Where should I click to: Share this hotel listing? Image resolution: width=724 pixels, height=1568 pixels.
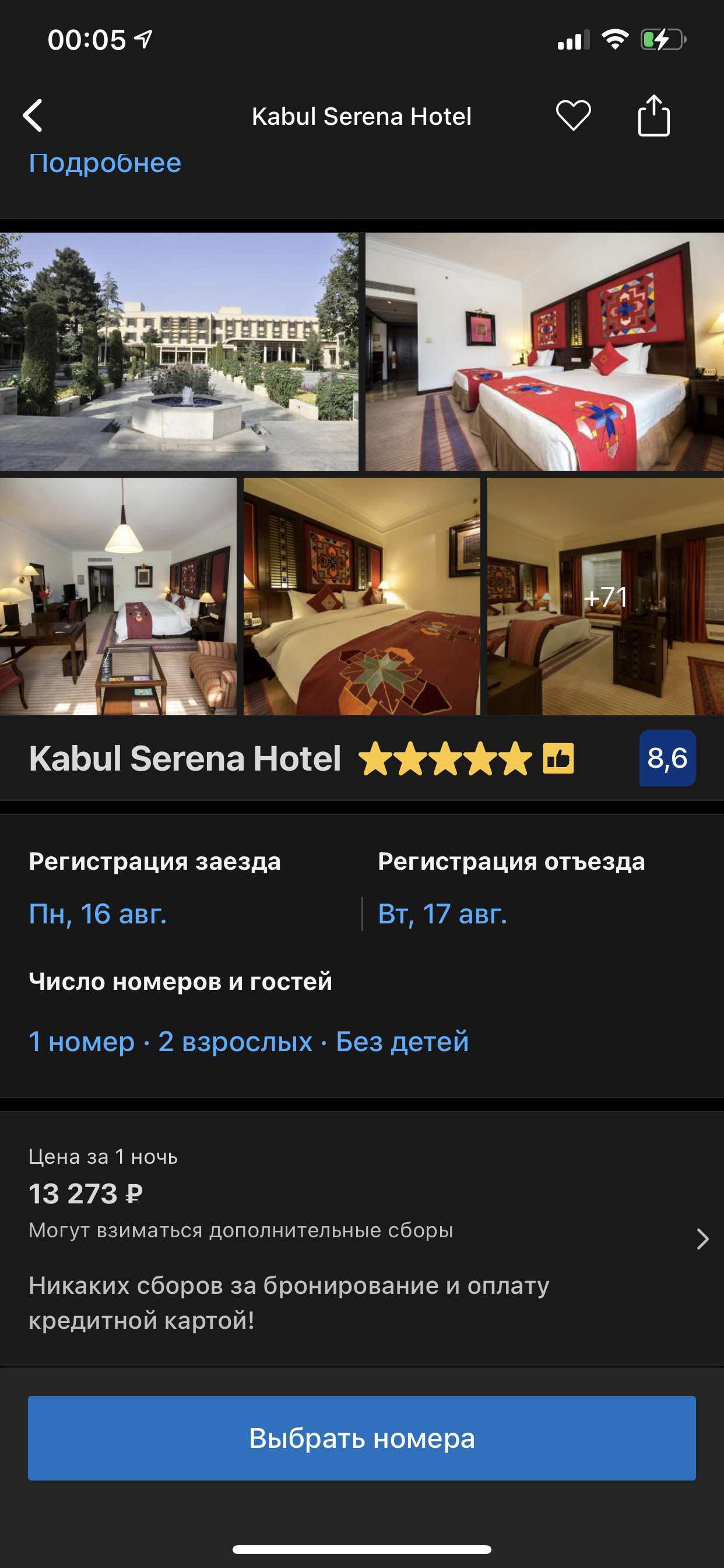tap(653, 116)
